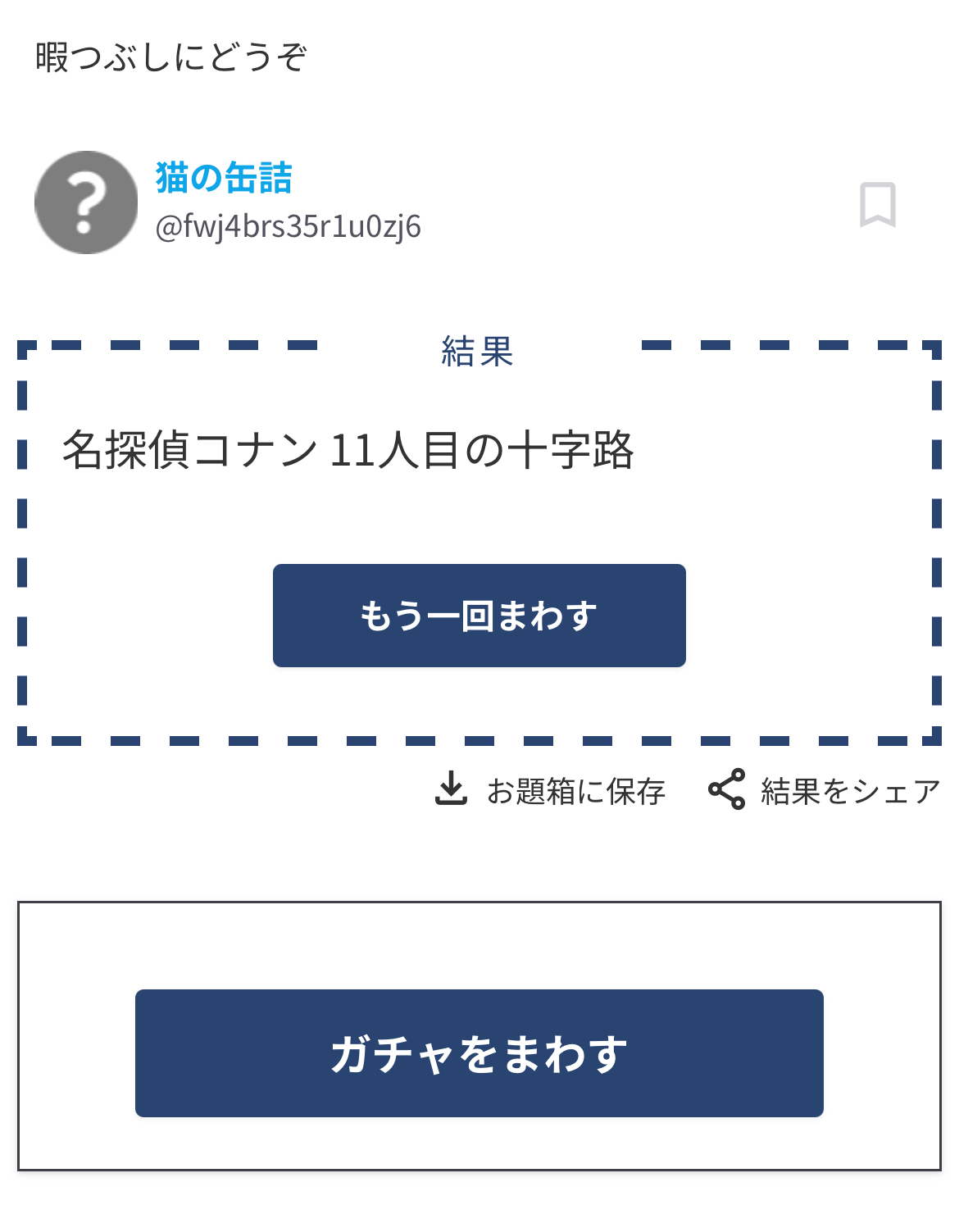
Task: Tap the もう一回まわす button
Action: (x=479, y=616)
